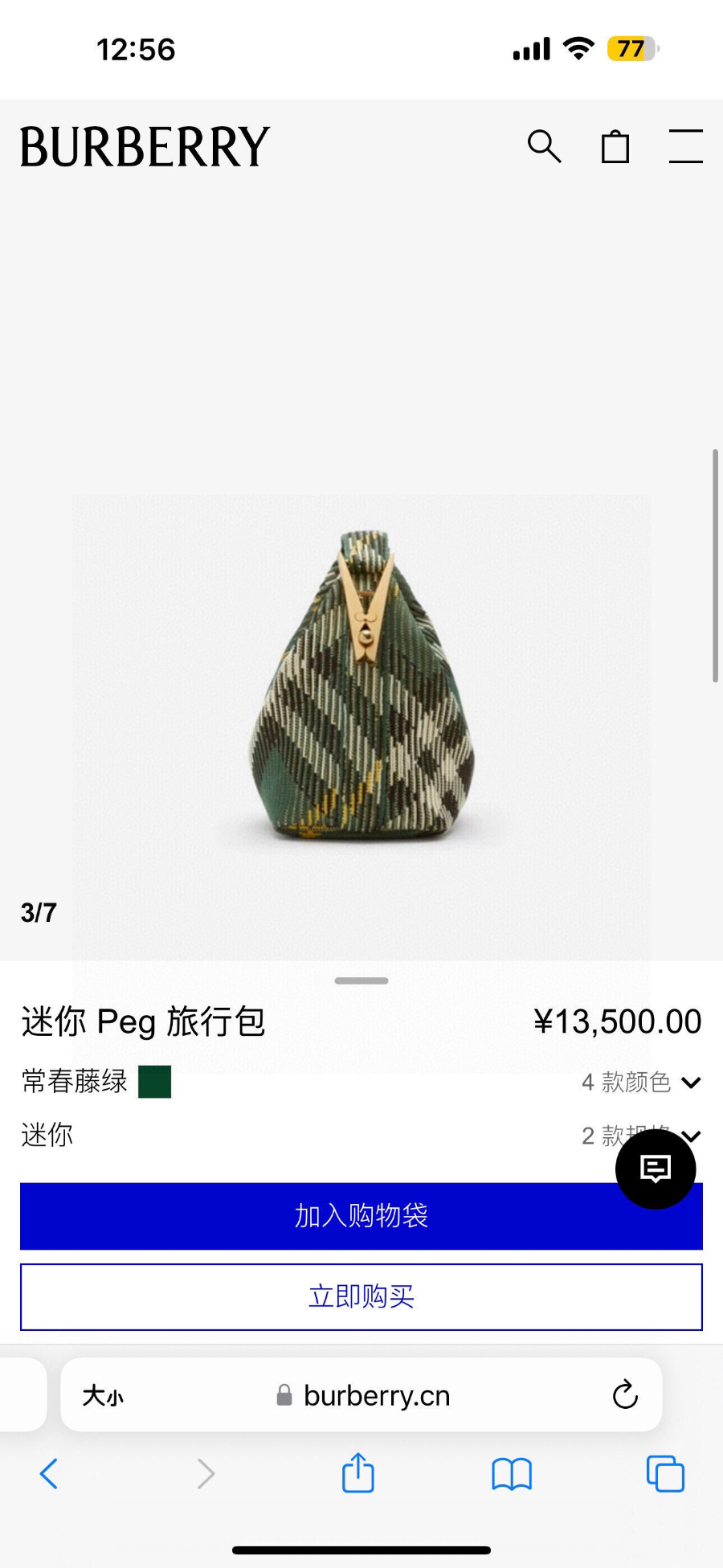Viewport: 723px width, 1568px height.
Task: Share this page
Action: pos(358,1473)
